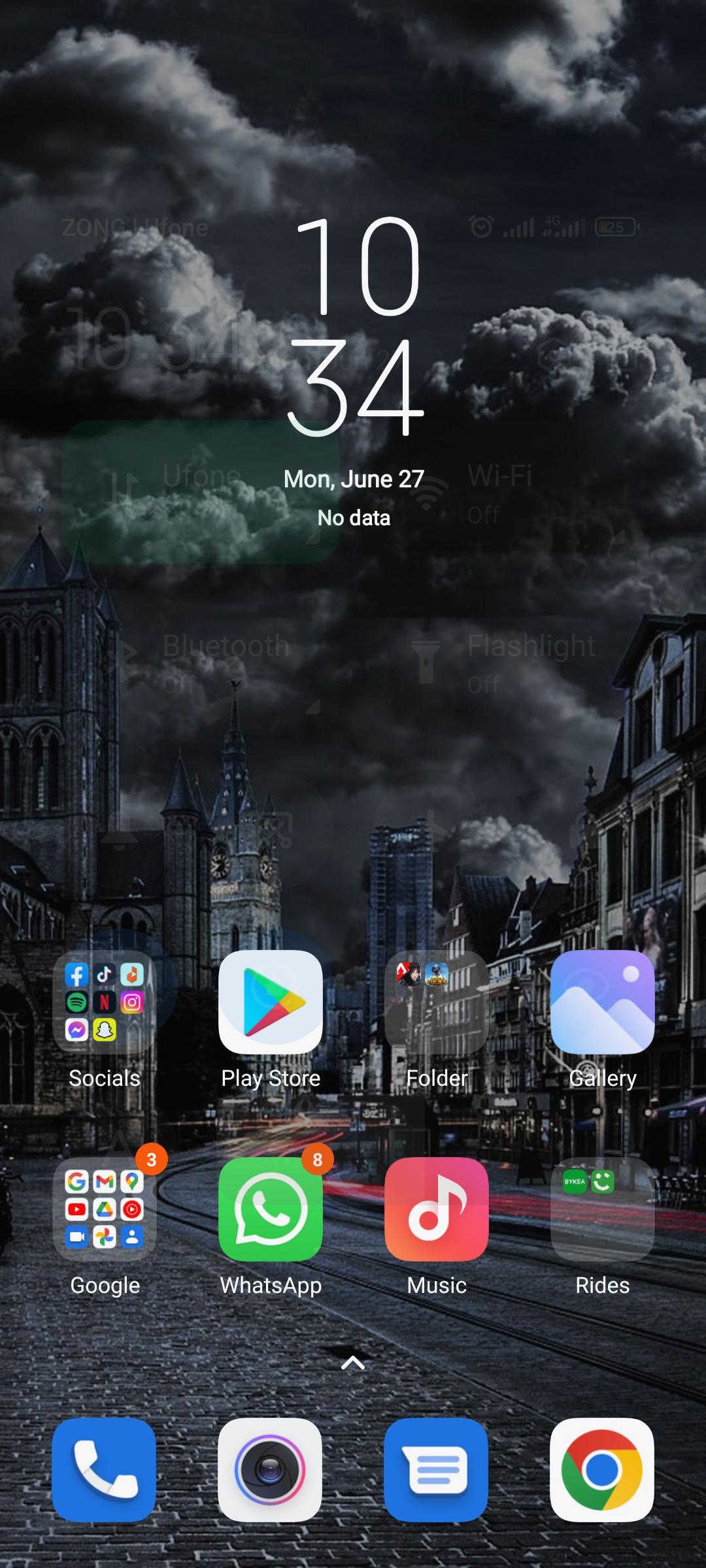Launch WhatsApp with 8 unread notifications
This screenshot has height=1568, width=706.
(x=271, y=1209)
